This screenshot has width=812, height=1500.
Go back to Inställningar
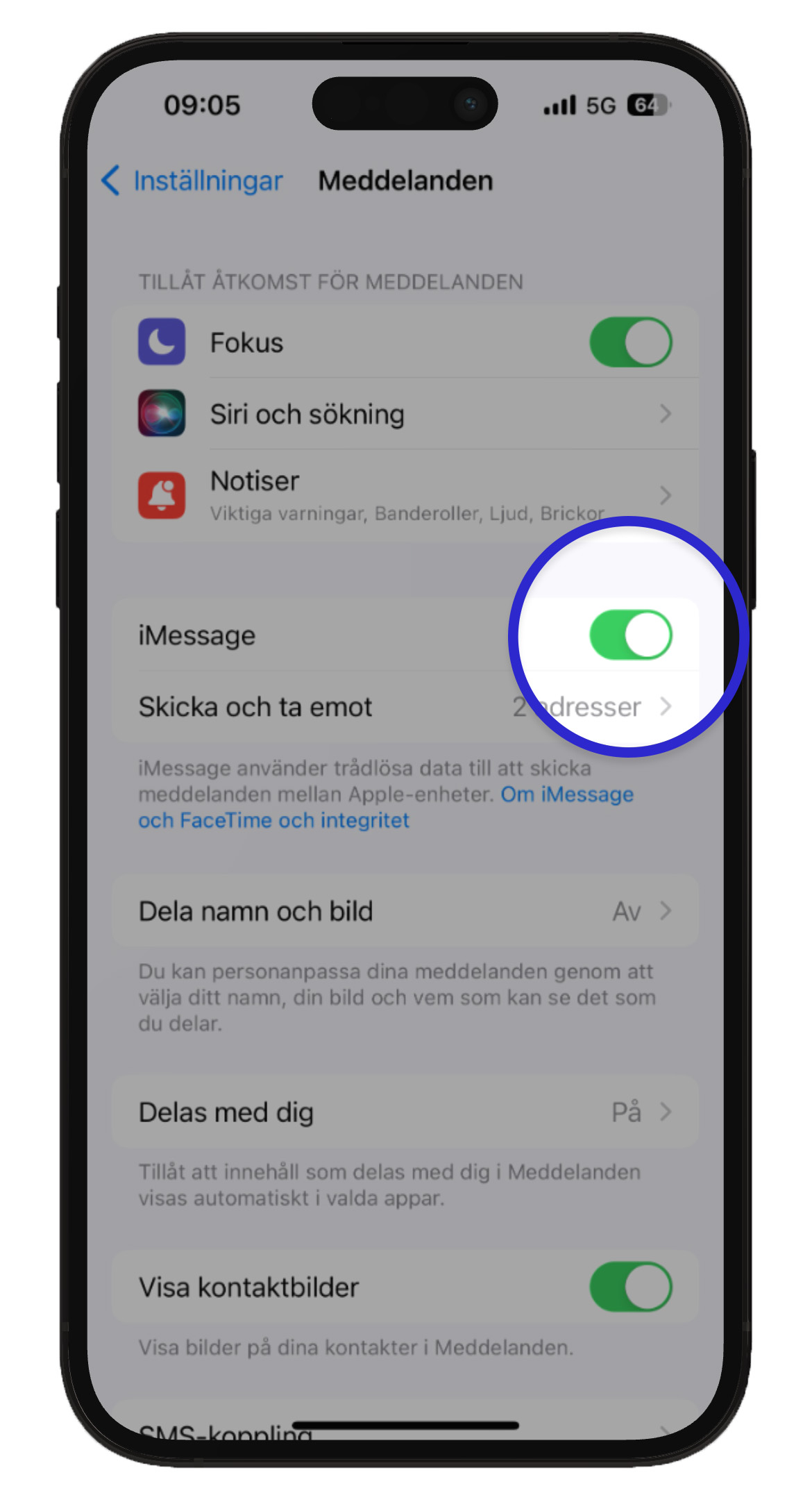pyautogui.click(x=192, y=181)
